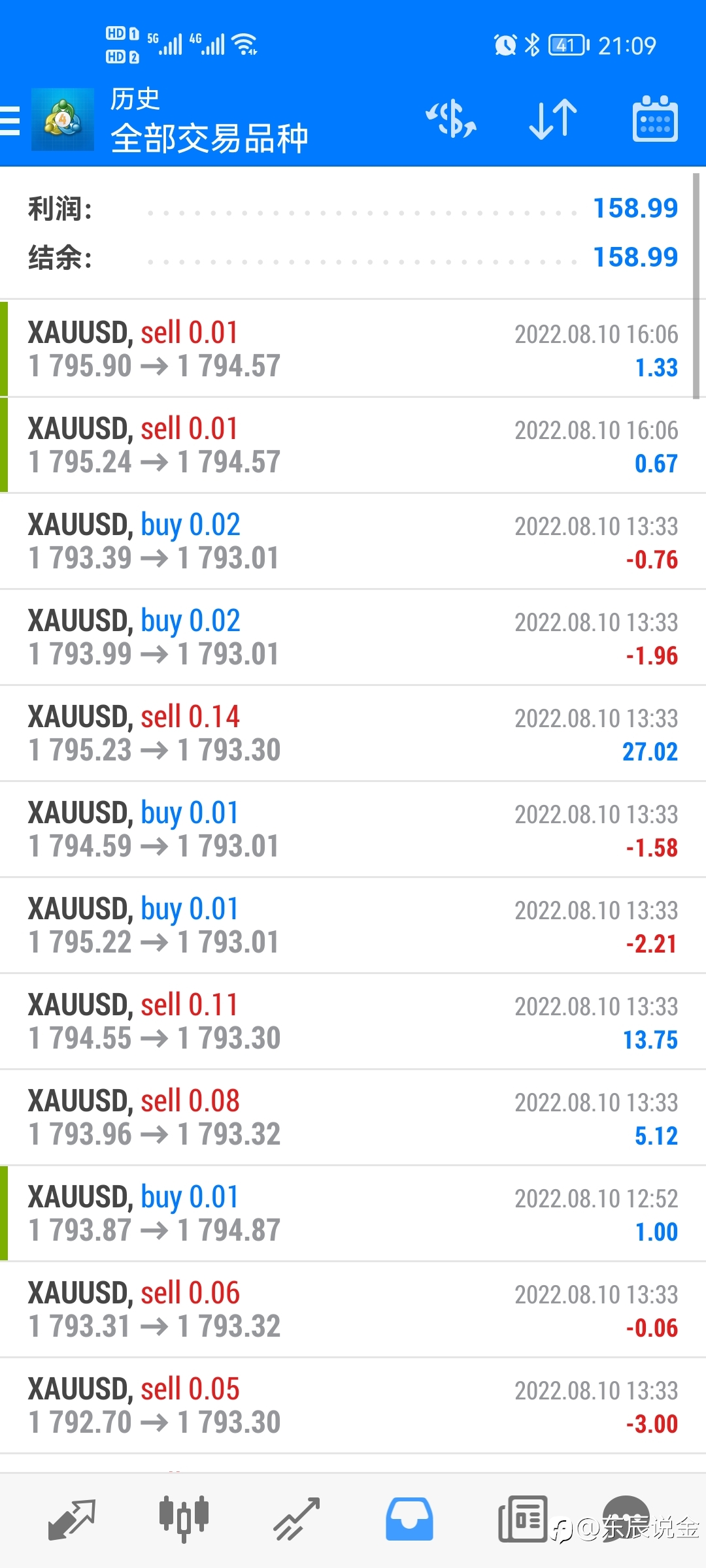This screenshot has height=1568, width=706.
Task: Open the buy 0.01 trade from 12:52
Action: (x=353, y=1213)
